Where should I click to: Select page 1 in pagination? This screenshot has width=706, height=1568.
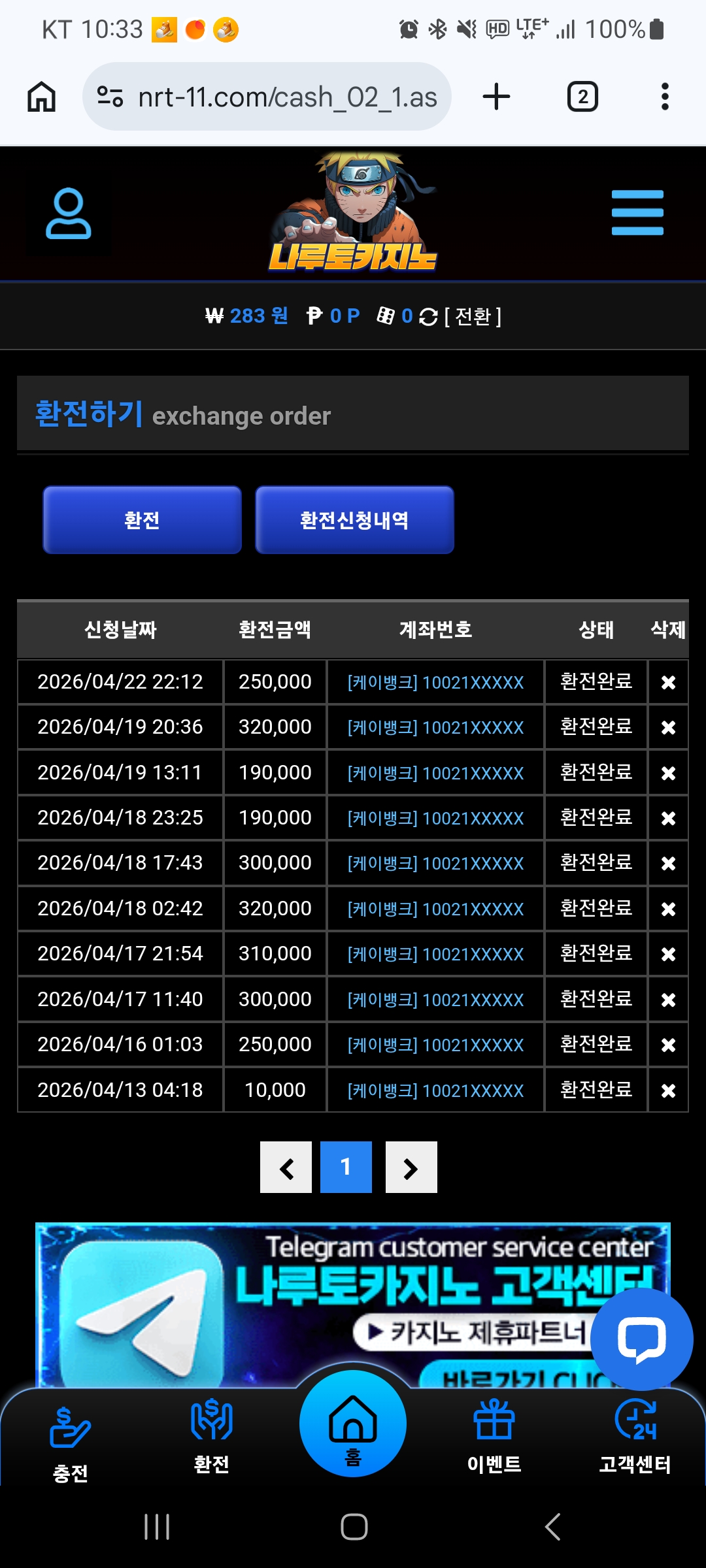pyautogui.click(x=346, y=1168)
